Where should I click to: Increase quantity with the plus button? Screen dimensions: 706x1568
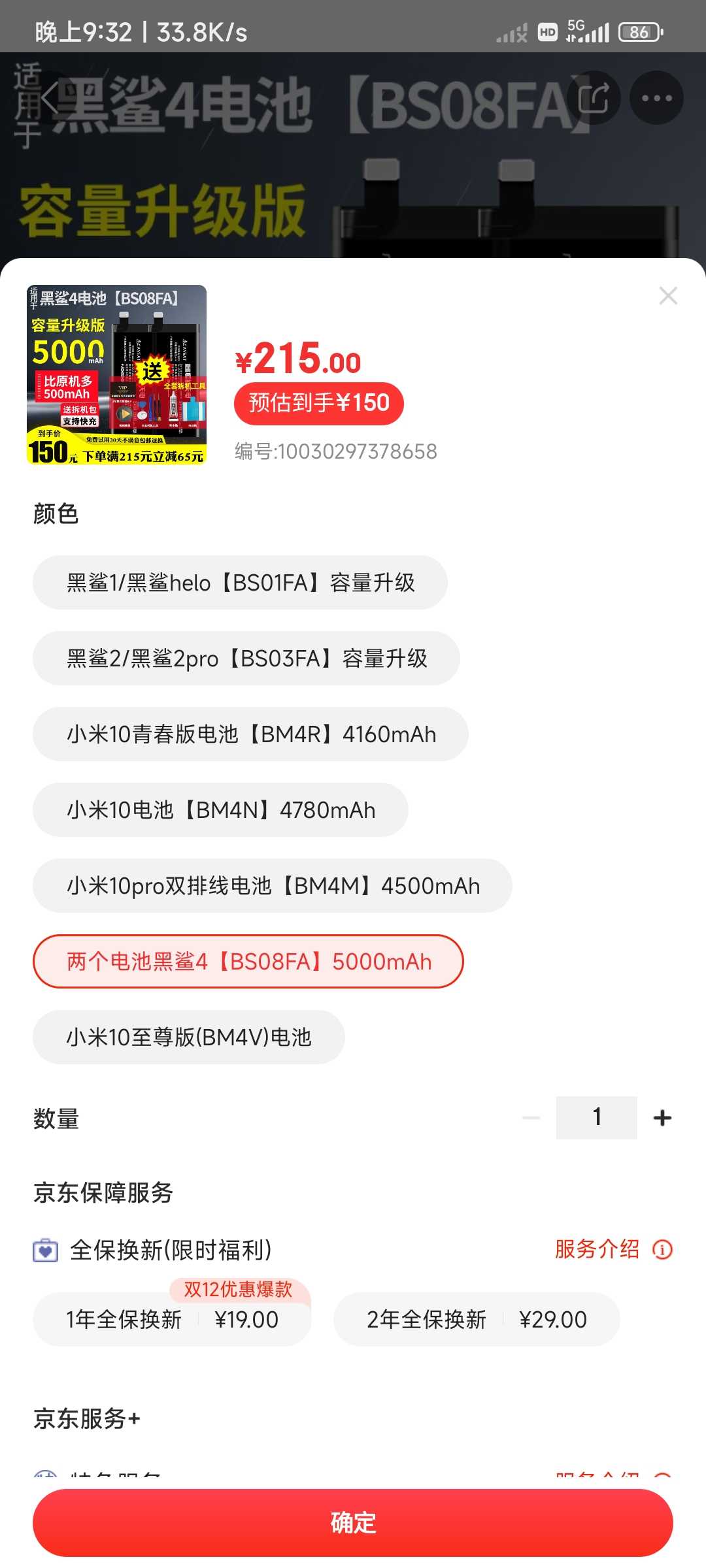pos(662,1118)
